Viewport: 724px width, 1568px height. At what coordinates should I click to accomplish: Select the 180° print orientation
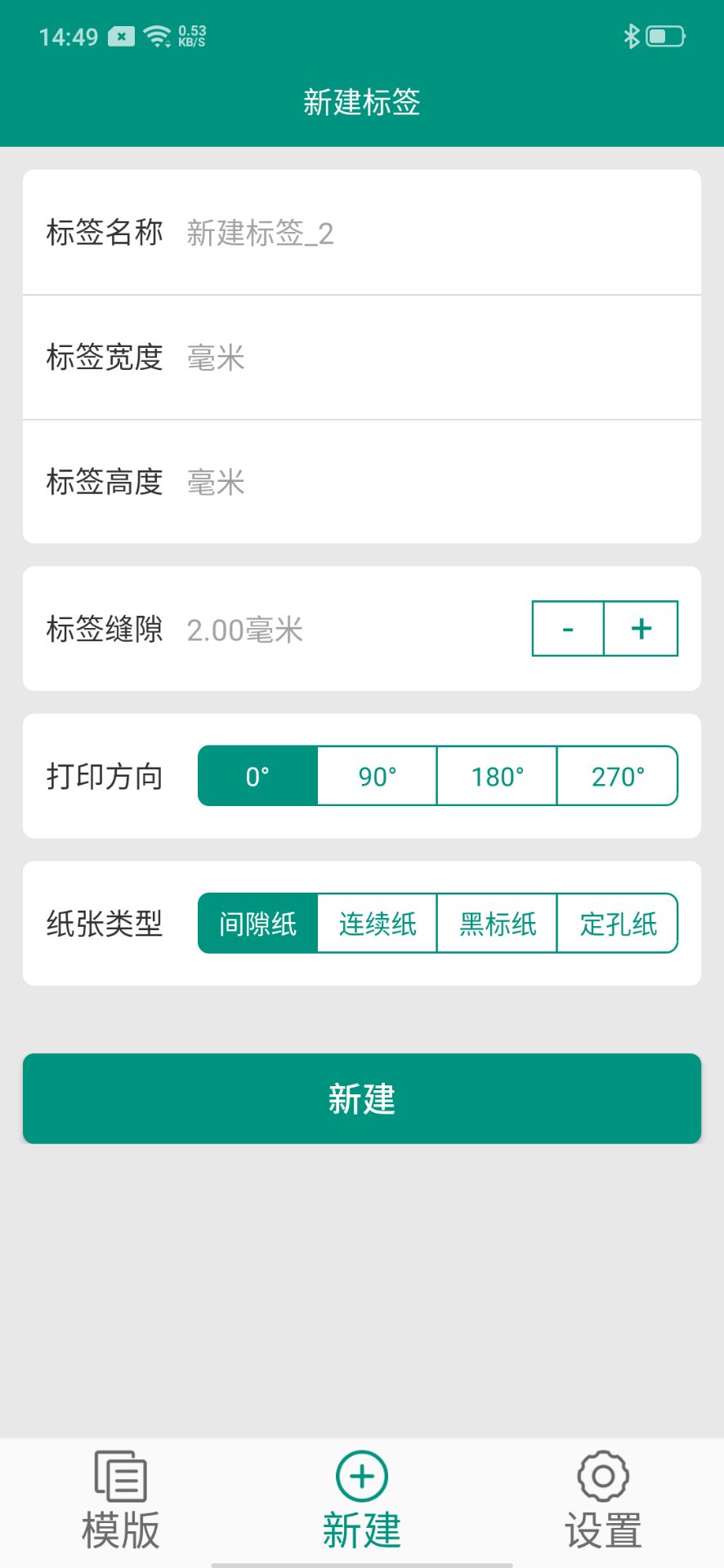[496, 777]
